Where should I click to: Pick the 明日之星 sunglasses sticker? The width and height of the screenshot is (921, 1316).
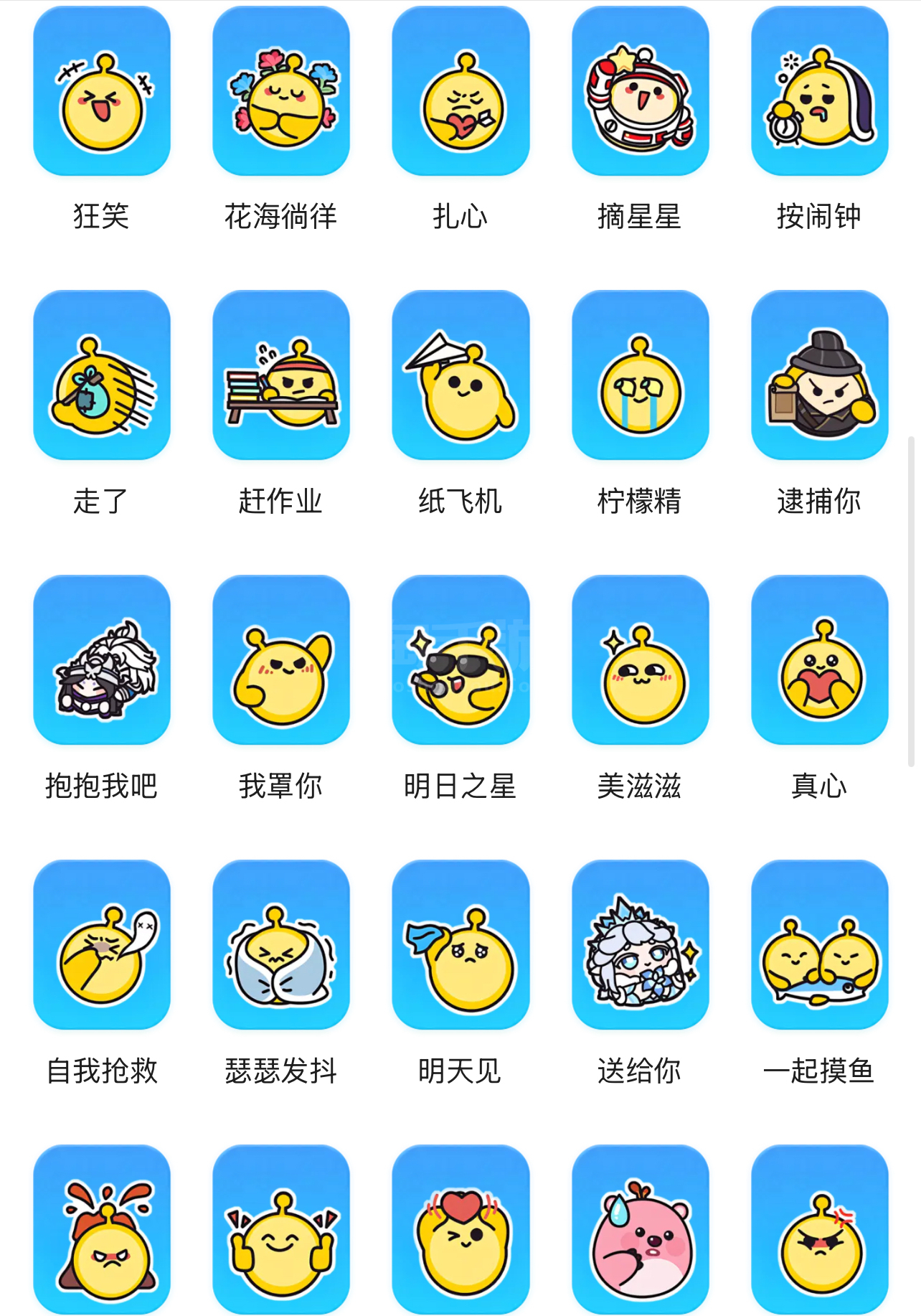pos(461,660)
